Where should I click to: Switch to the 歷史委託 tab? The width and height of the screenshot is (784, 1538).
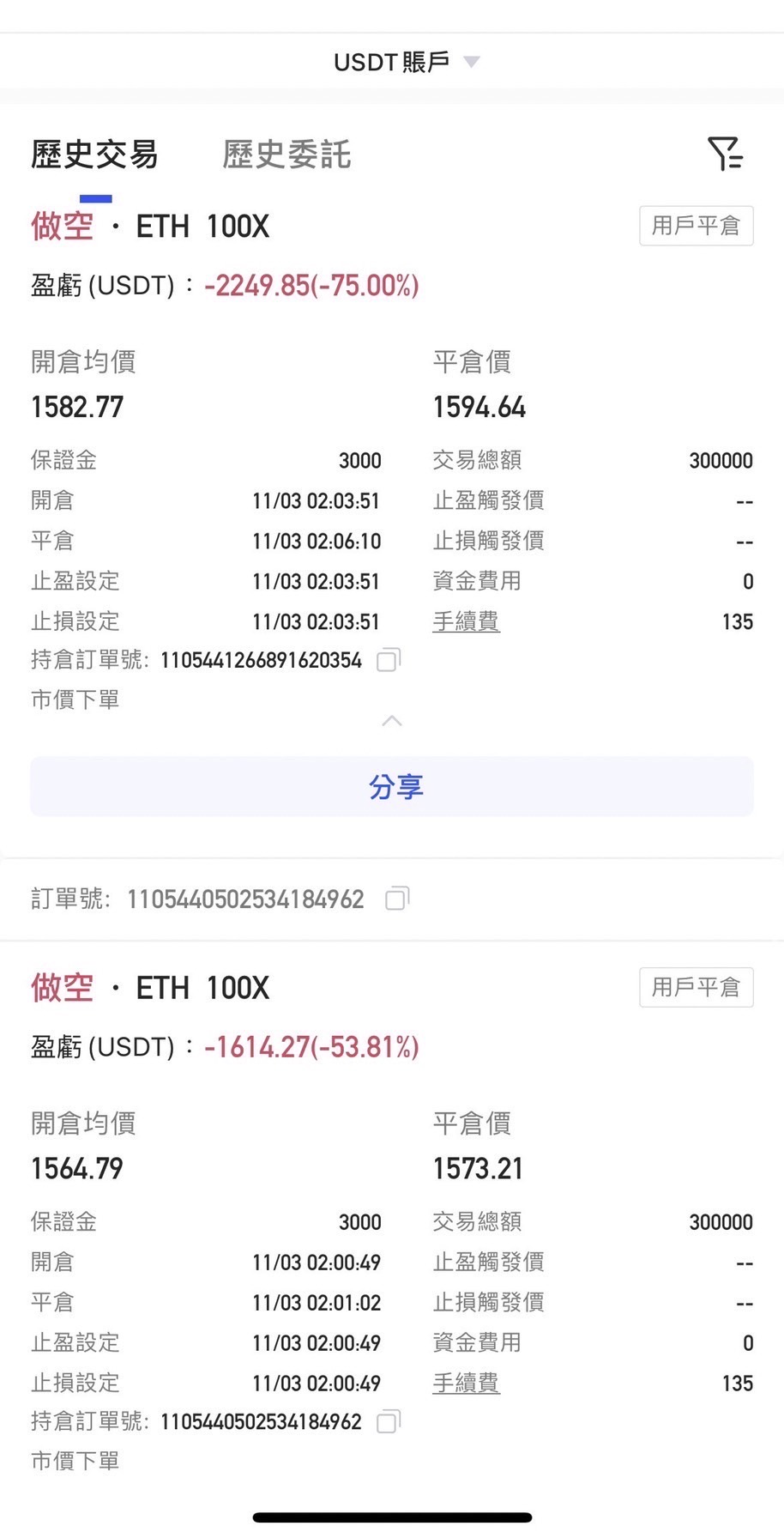[x=286, y=155]
